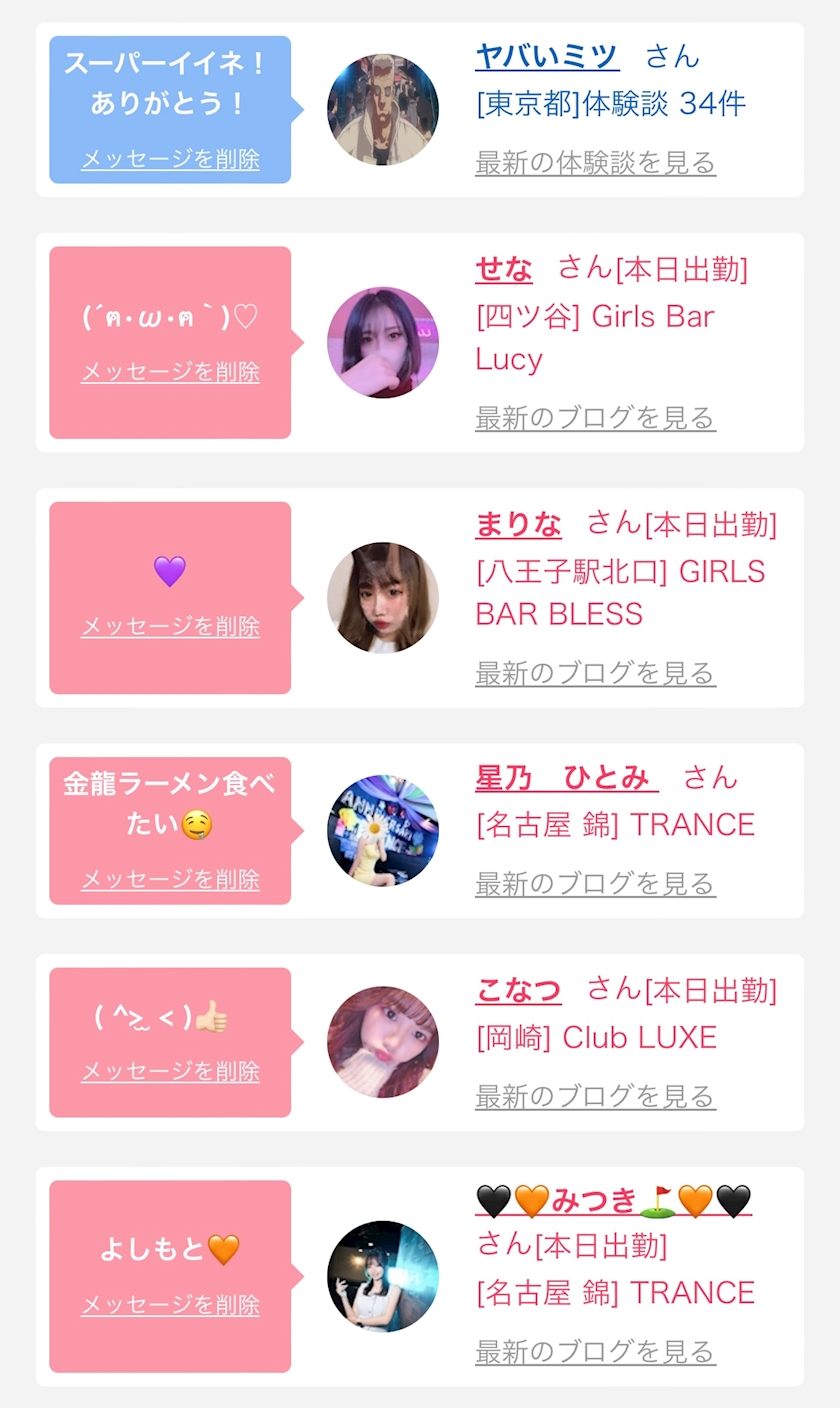
Task: View 星乃 ひとみ's latest blog
Action: [x=595, y=883]
